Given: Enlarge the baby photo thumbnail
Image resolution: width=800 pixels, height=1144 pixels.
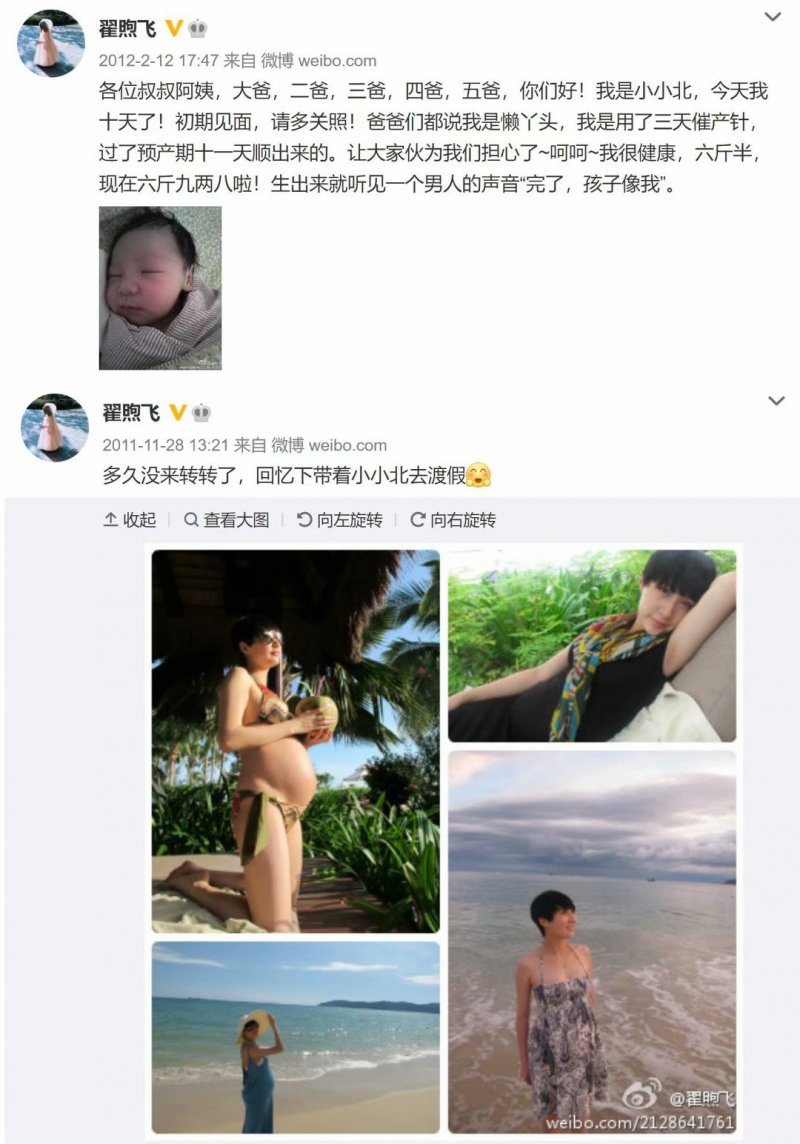Looking at the screenshot, I should (x=160, y=288).
